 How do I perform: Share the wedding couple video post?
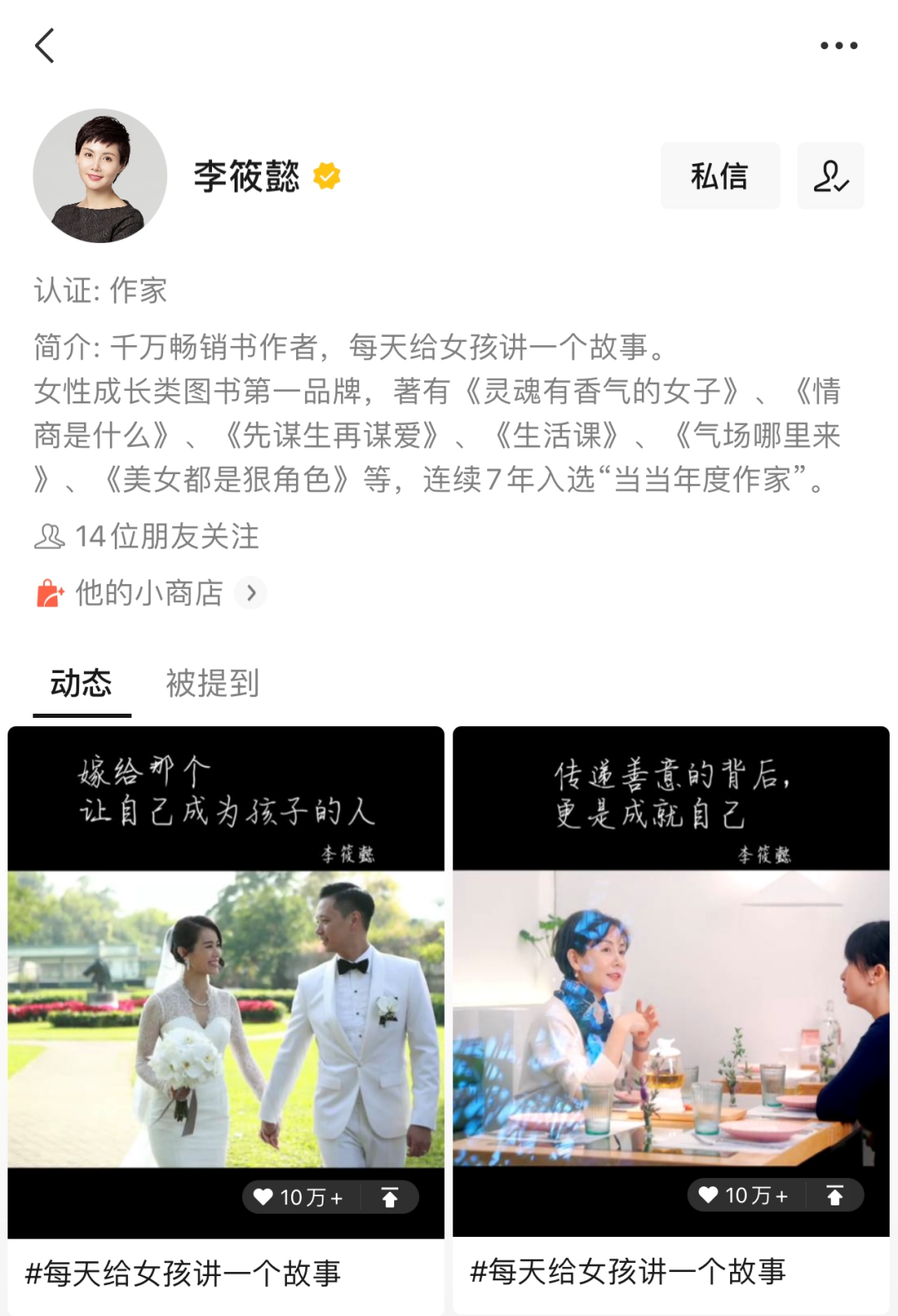(390, 1197)
